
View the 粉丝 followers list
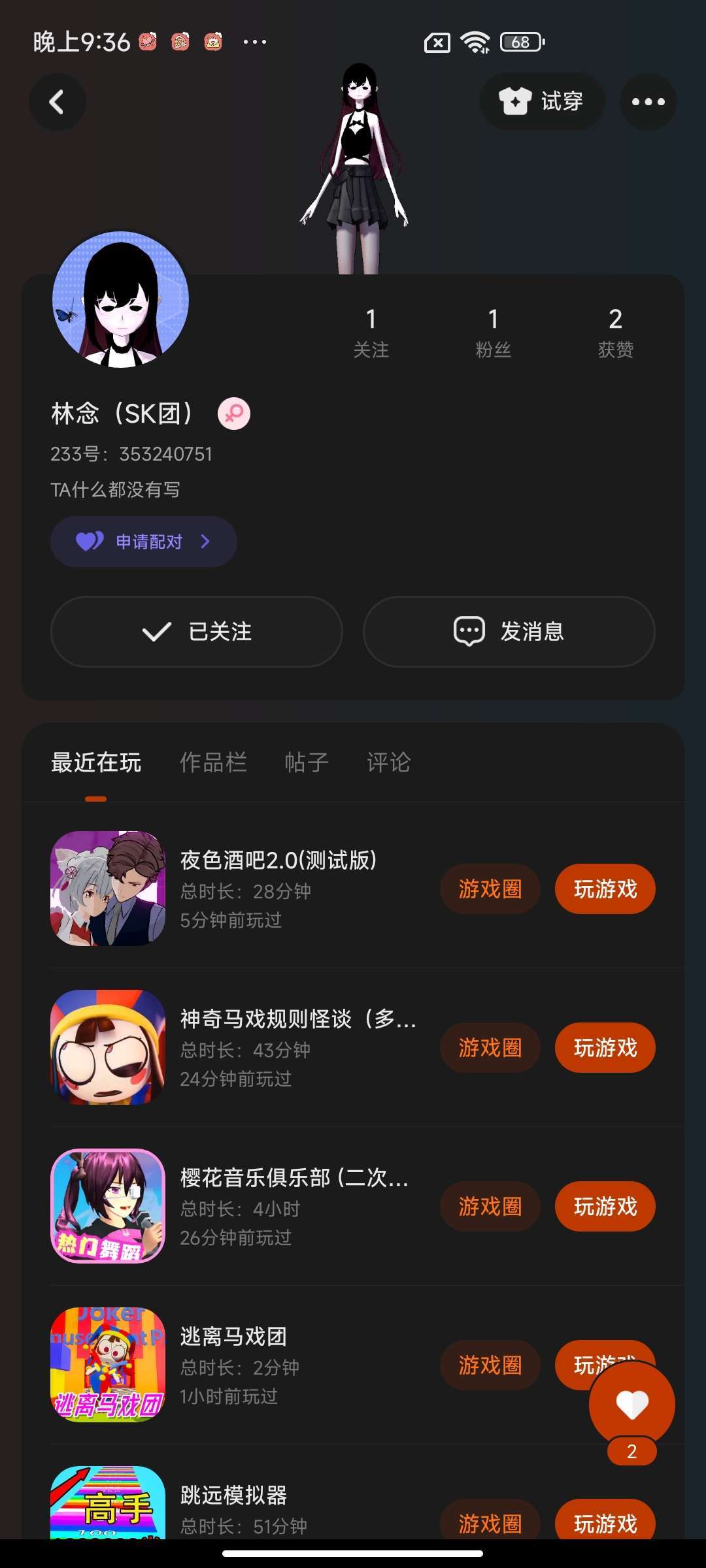click(493, 333)
